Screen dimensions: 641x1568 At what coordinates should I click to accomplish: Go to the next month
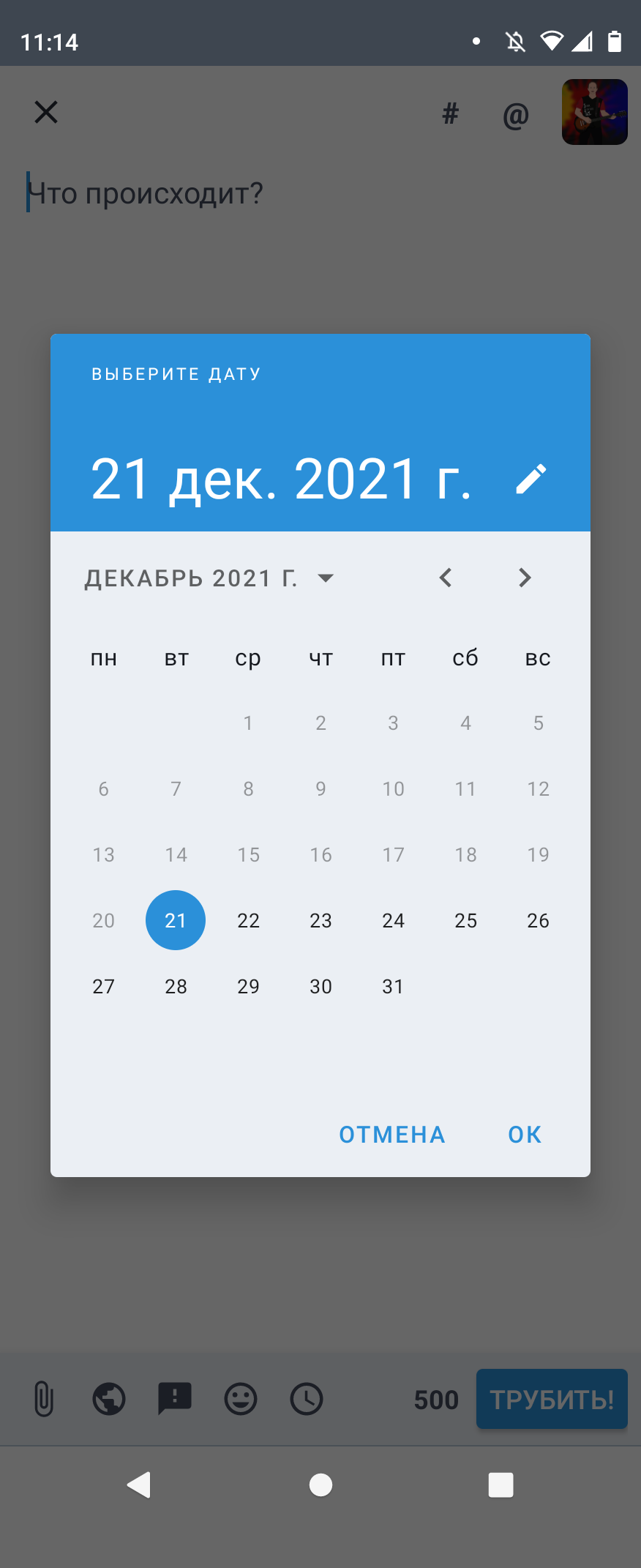click(x=525, y=578)
